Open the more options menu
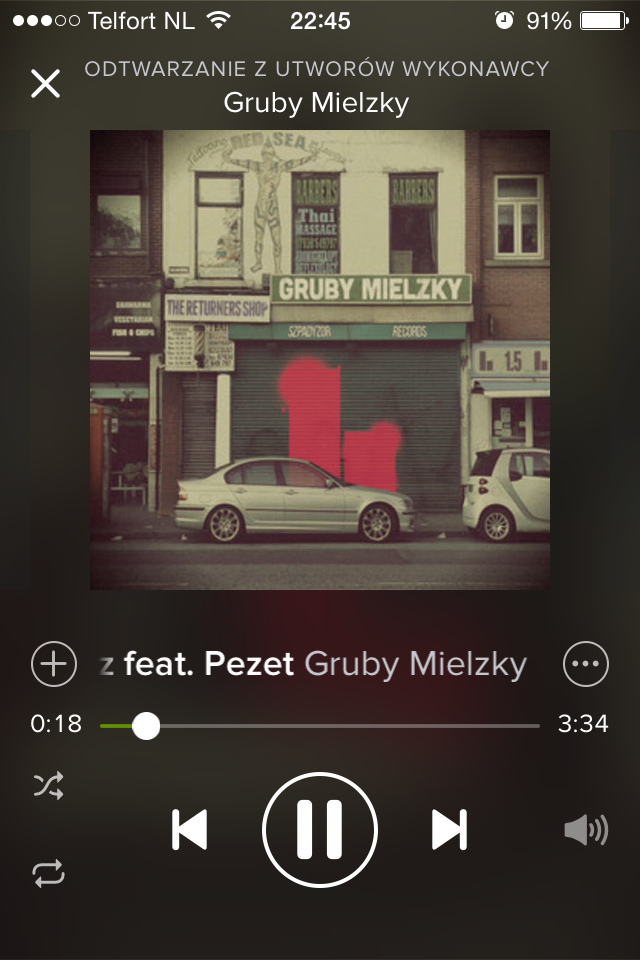This screenshot has height=960, width=640. coord(586,664)
